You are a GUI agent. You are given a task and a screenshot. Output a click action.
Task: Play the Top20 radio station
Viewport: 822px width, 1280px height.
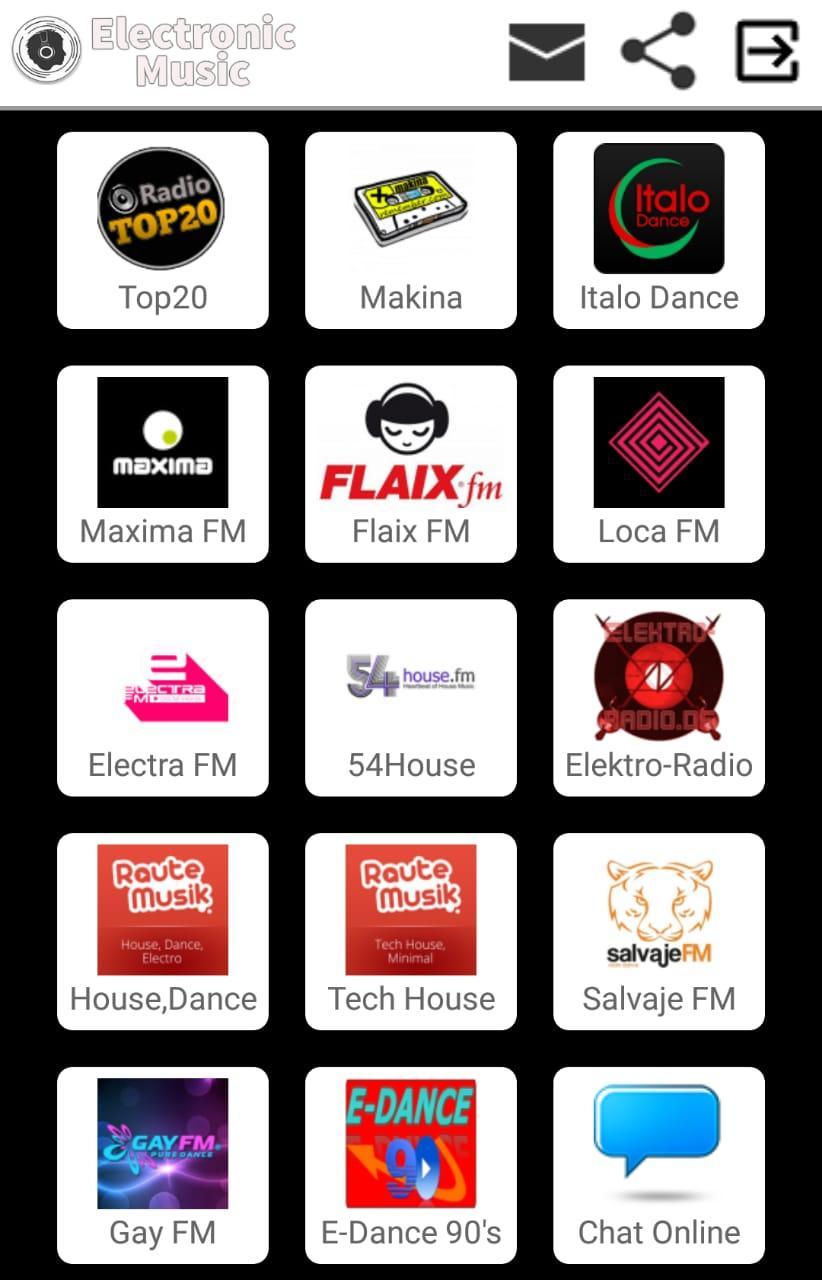(x=162, y=229)
